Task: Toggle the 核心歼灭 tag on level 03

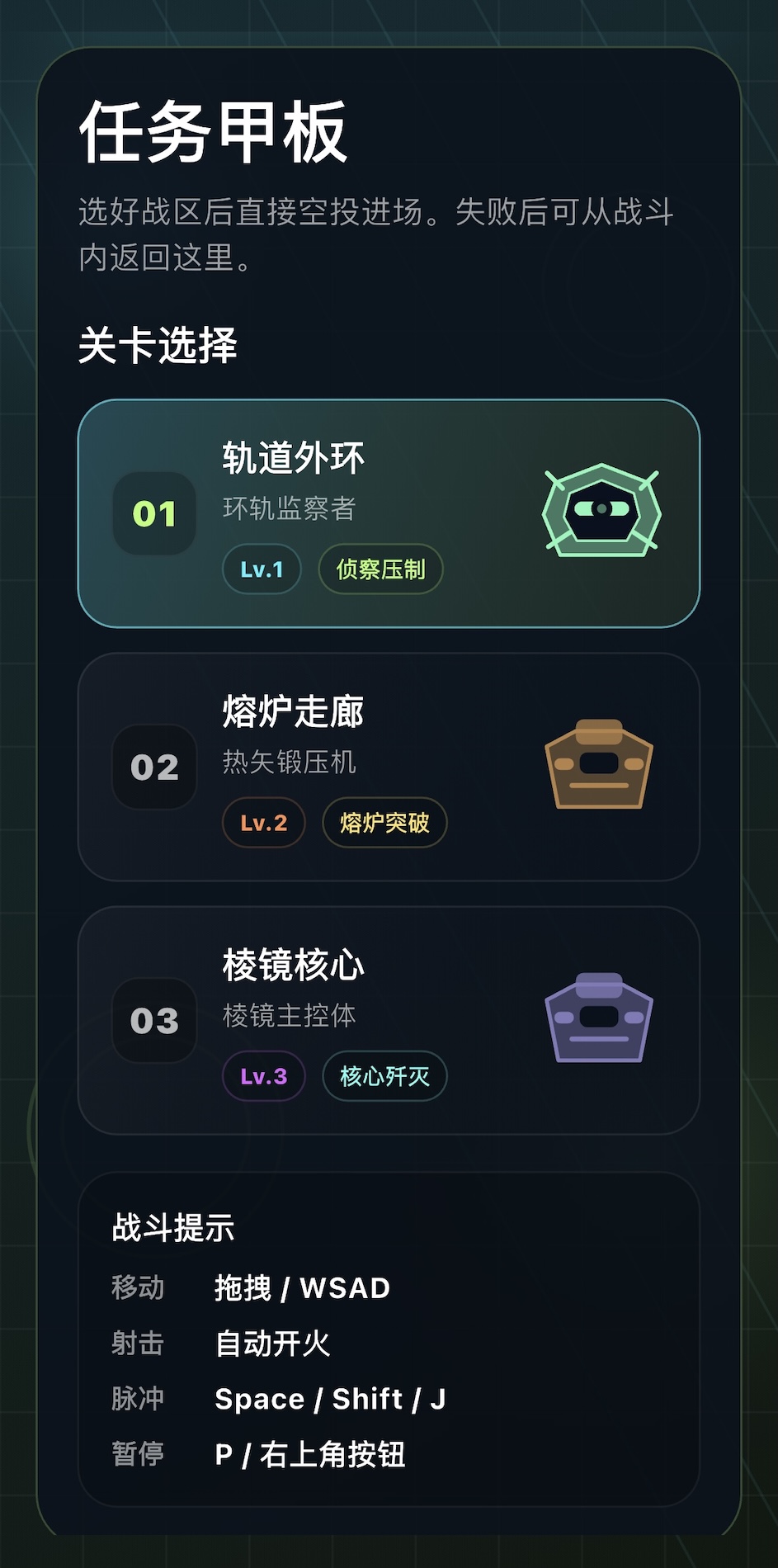Action: (x=384, y=1076)
